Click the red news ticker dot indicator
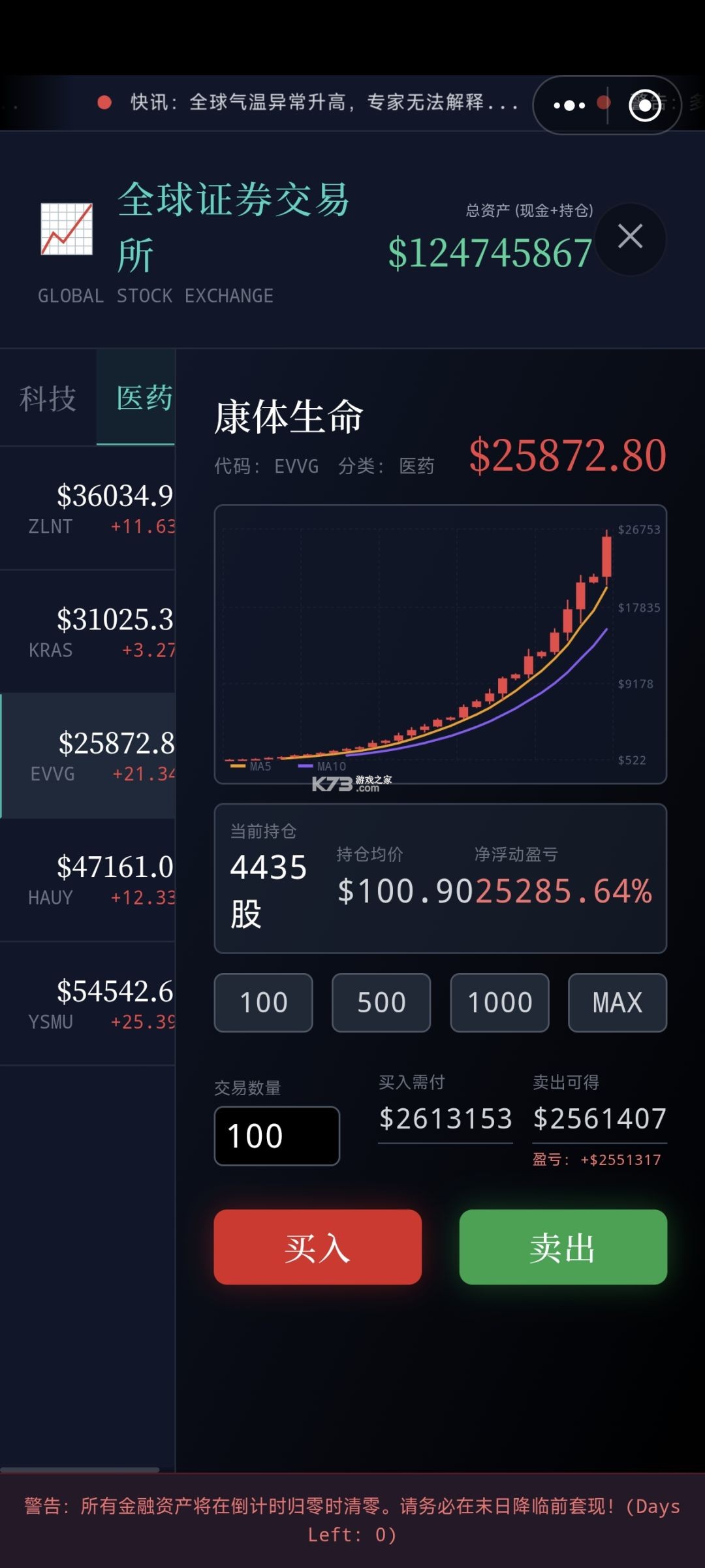Image resolution: width=705 pixels, height=1568 pixels. 104,102
